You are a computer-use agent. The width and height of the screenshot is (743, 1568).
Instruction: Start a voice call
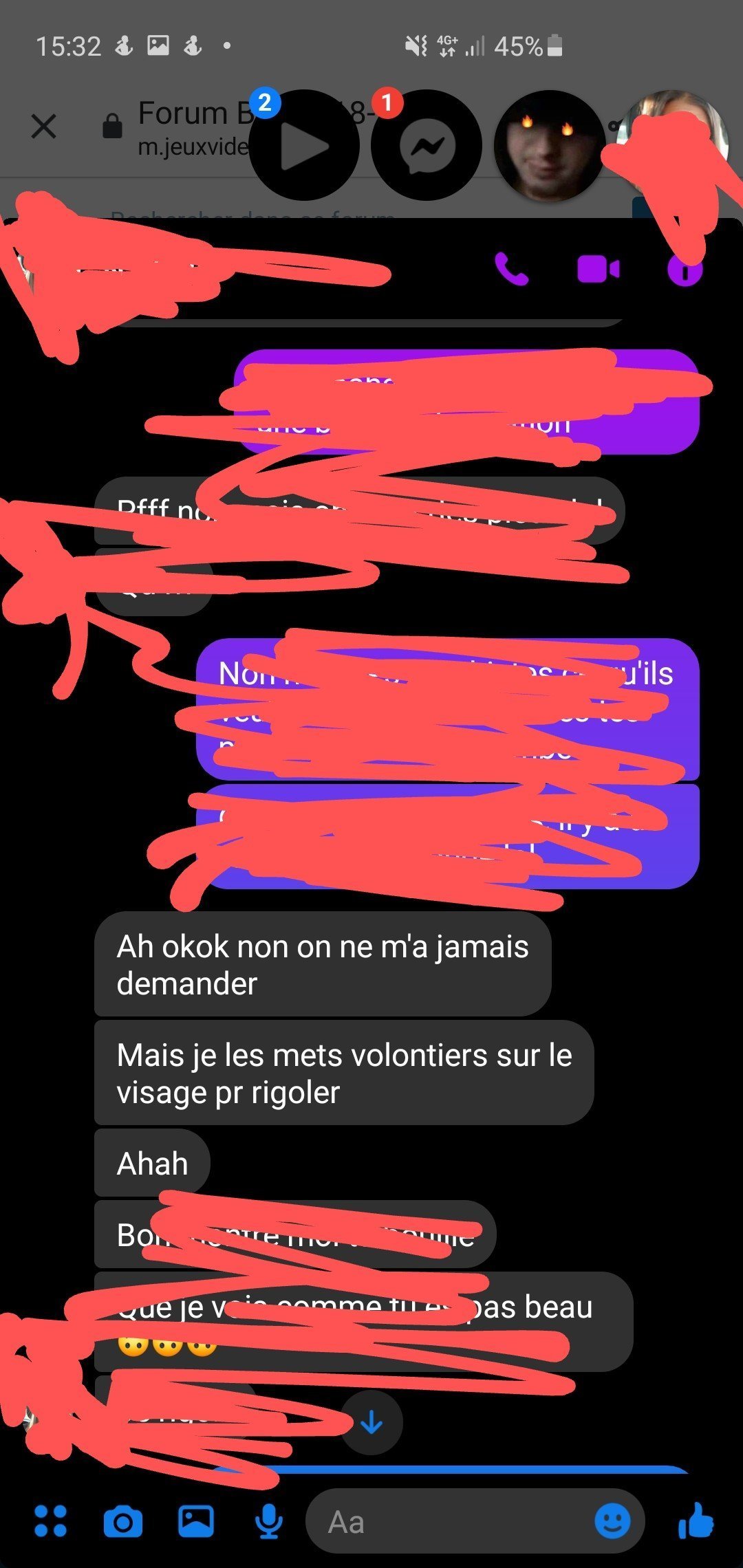click(x=512, y=269)
